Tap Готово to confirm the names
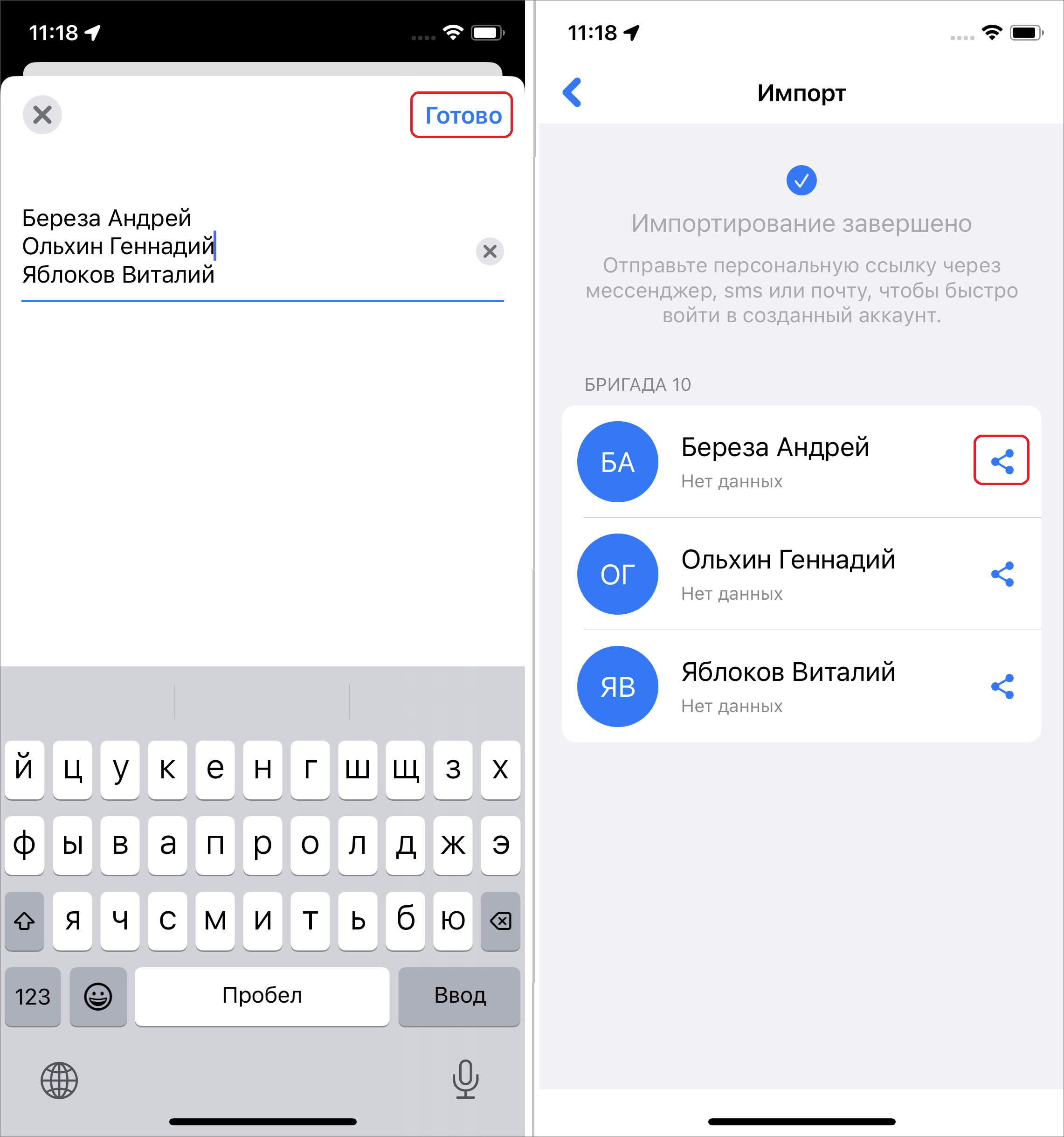 462,115
